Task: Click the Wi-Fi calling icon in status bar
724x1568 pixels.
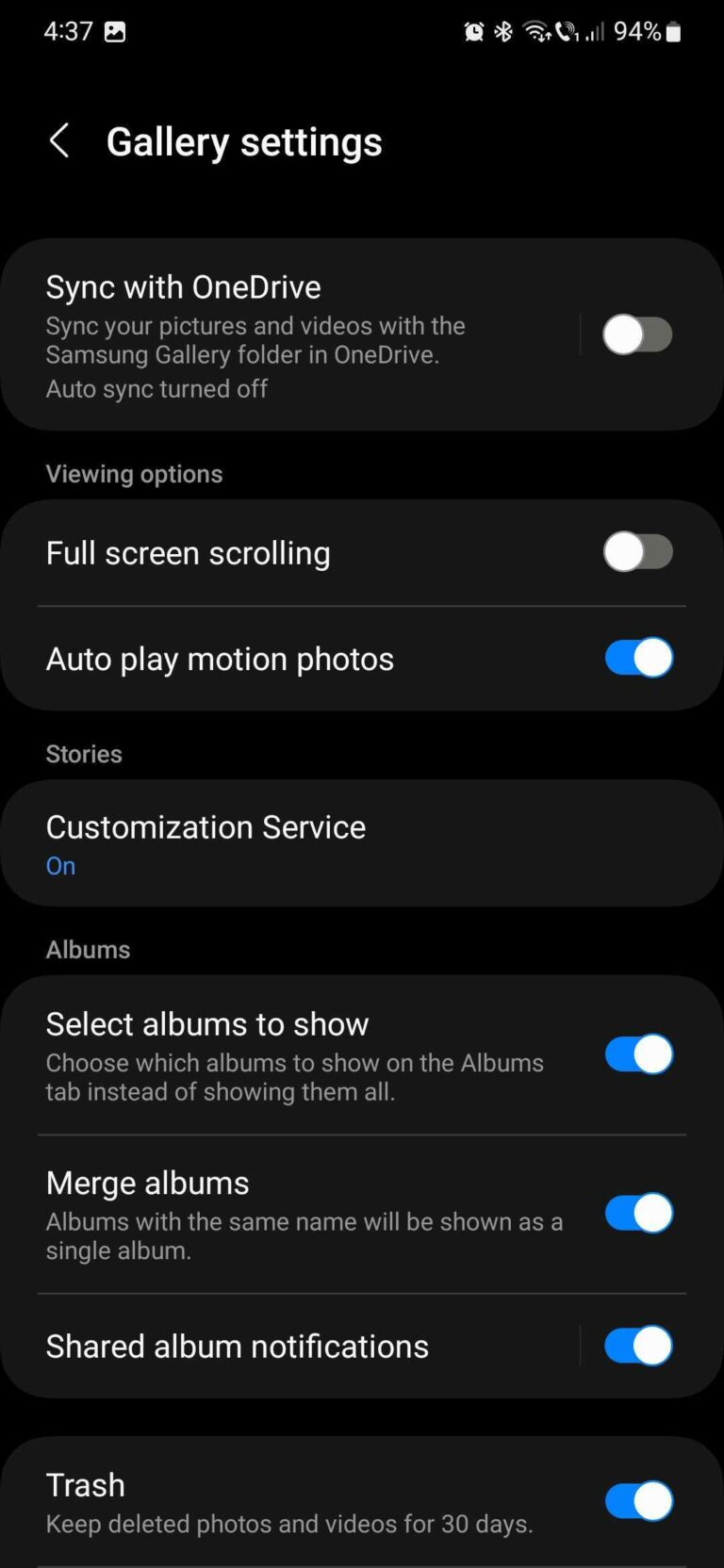Action: click(x=567, y=31)
